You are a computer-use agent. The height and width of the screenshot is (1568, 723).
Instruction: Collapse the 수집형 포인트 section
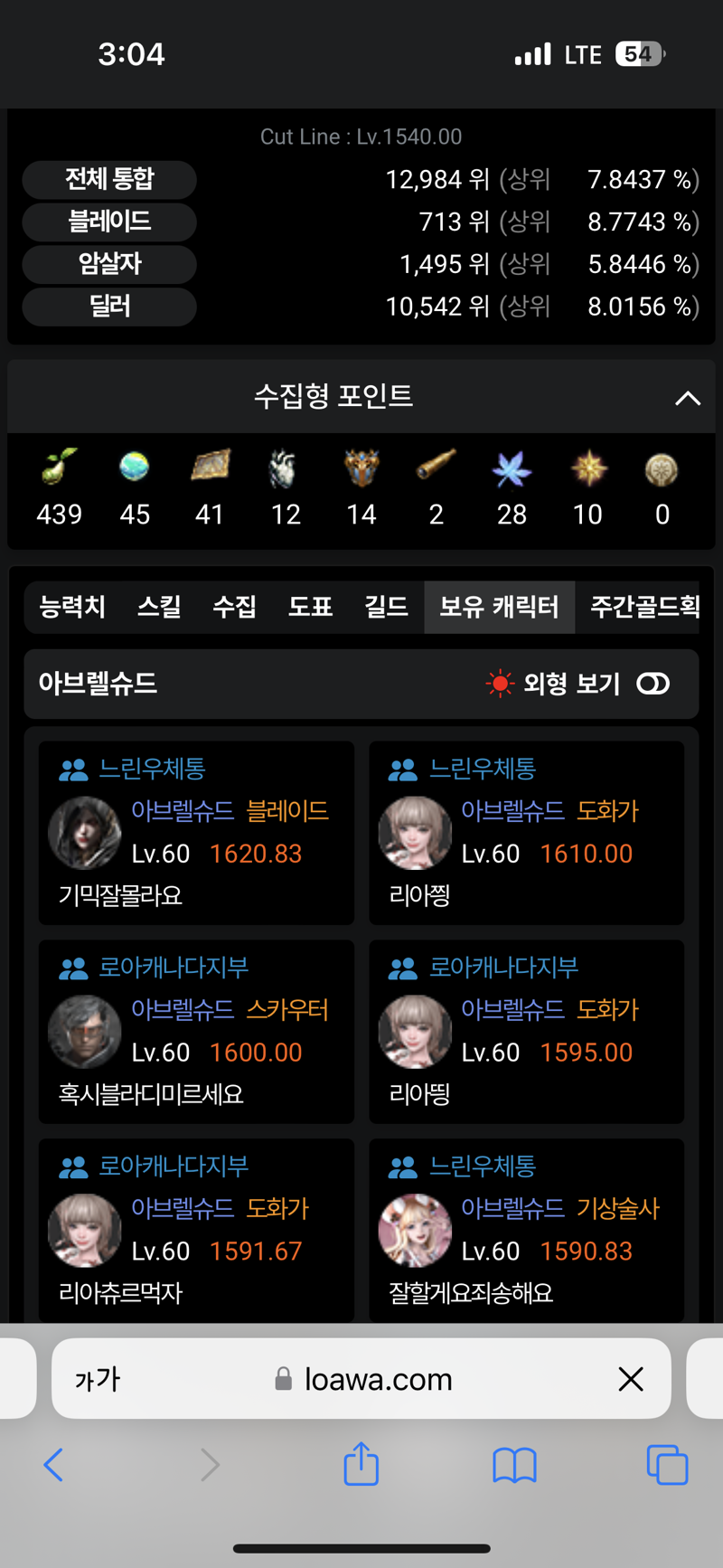pos(688,398)
